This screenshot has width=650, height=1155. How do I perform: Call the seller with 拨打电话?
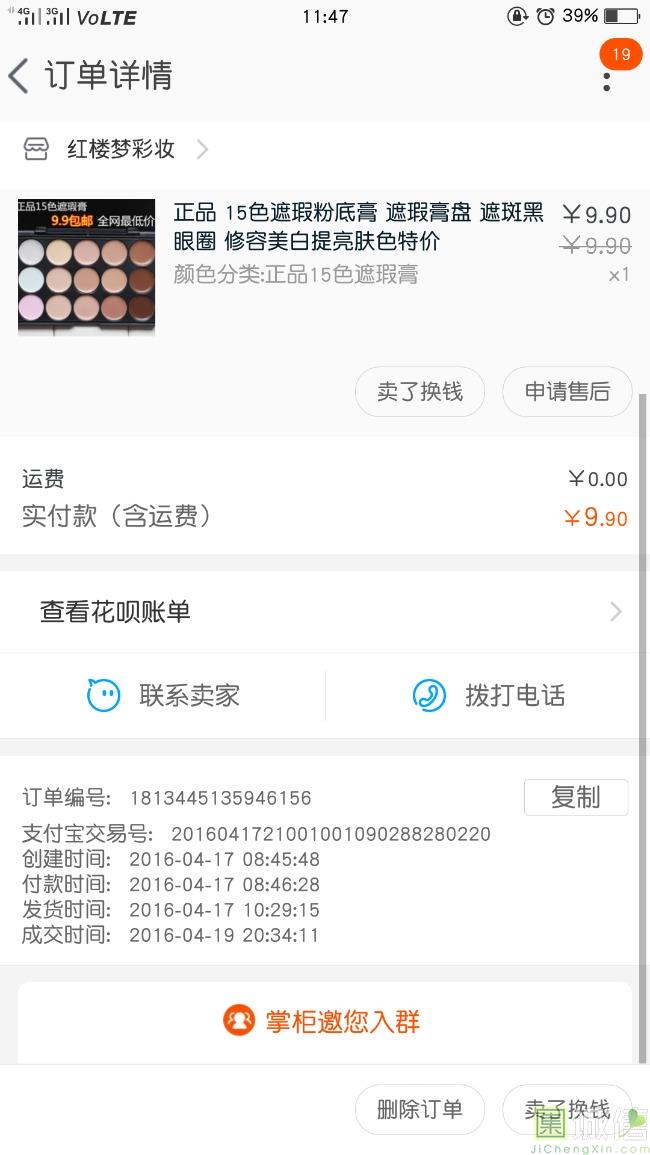click(x=489, y=696)
